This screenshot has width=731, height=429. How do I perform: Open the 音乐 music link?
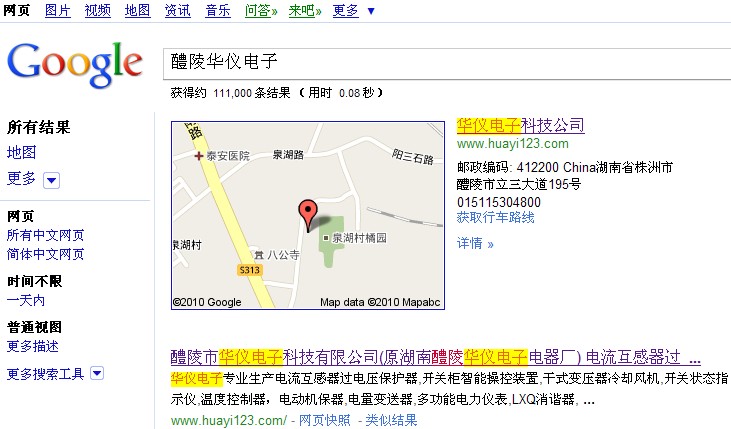tap(217, 11)
